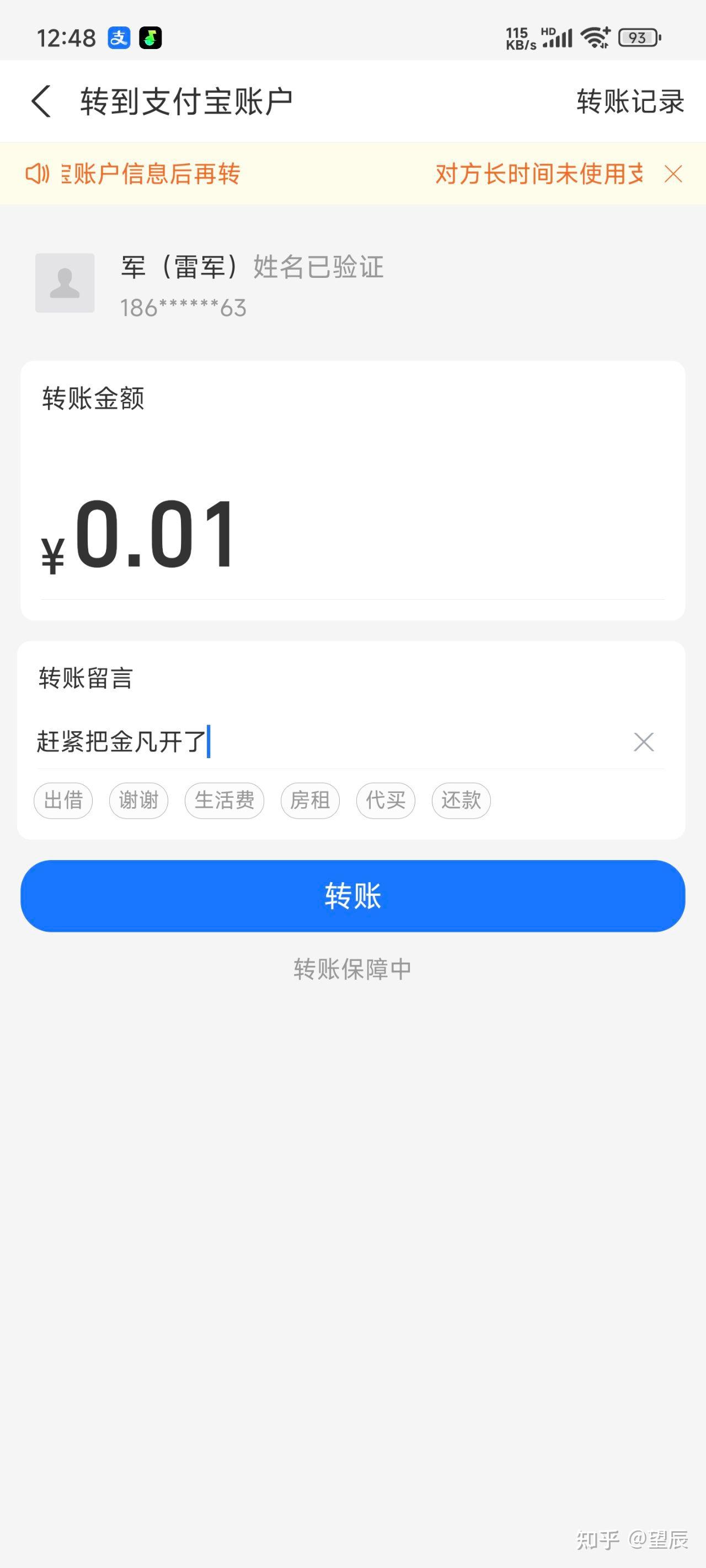This screenshot has height=1568, width=706.
Task: Select the 出借 remark chip
Action: click(63, 801)
